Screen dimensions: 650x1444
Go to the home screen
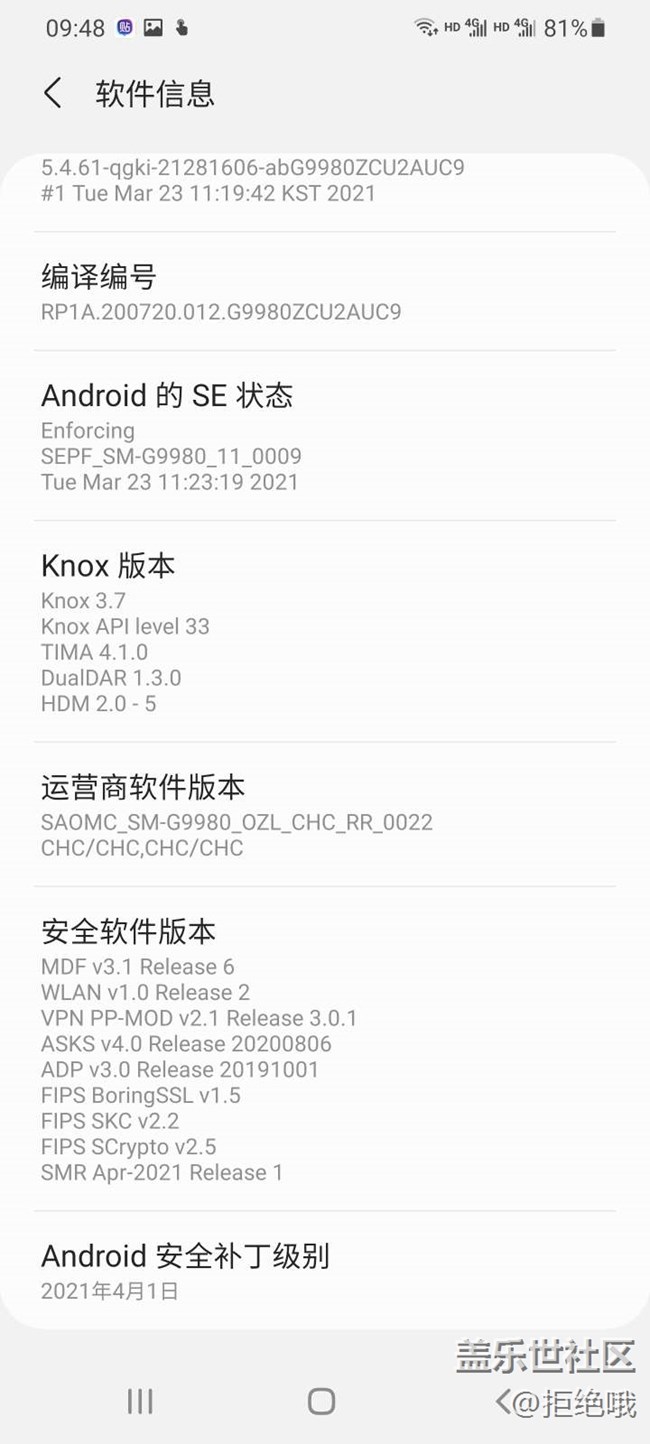point(321,1401)
